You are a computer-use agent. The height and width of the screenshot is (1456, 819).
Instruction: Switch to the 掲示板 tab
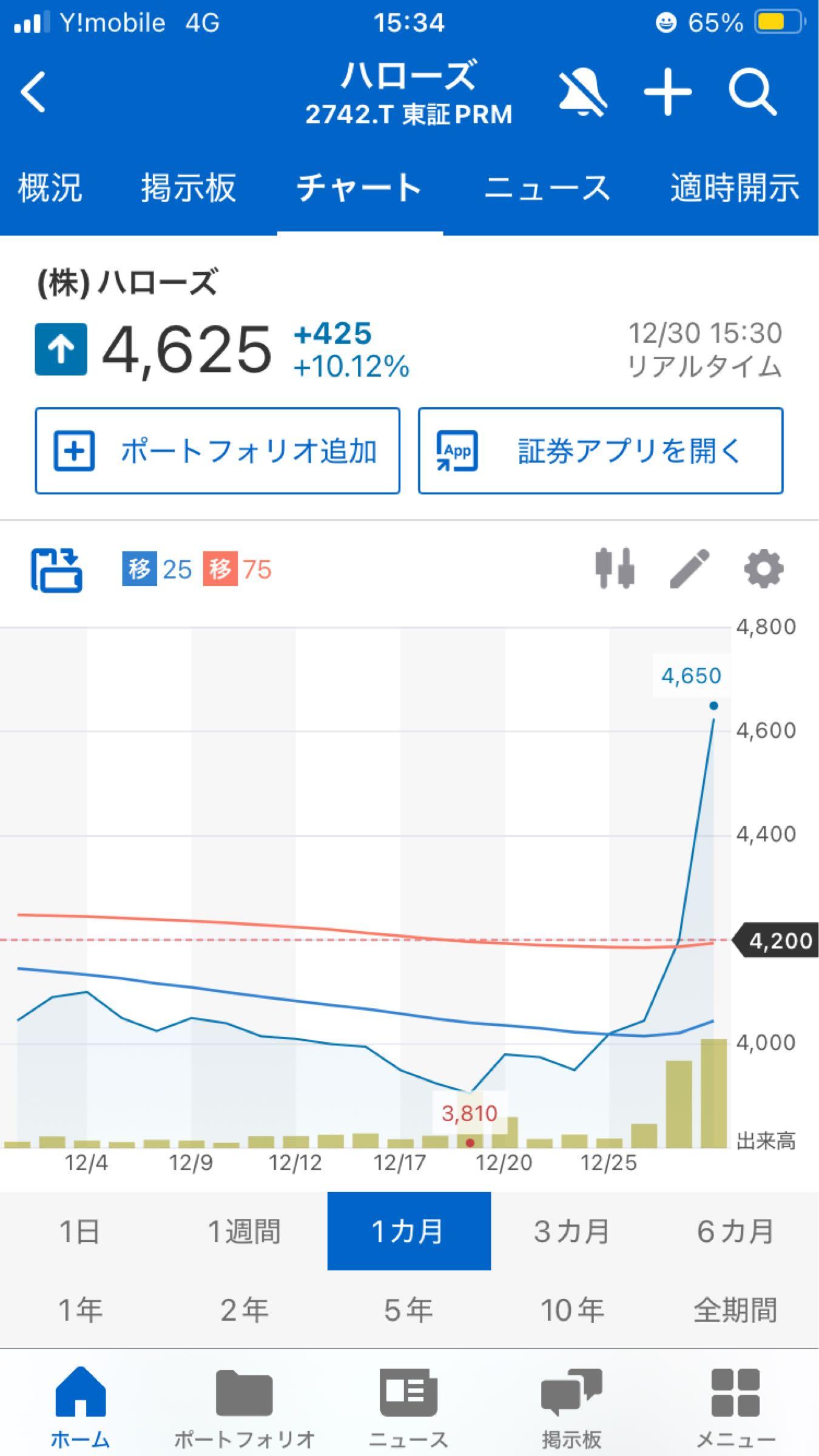tap(188, 188)
